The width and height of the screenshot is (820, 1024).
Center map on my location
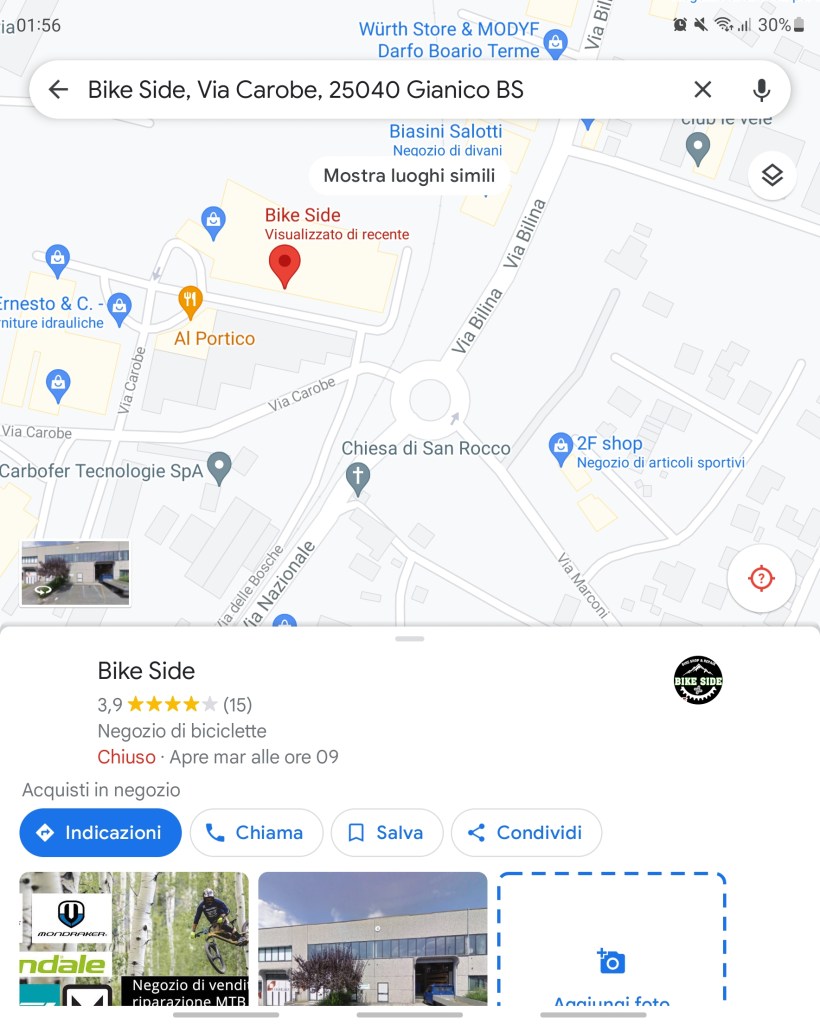(x=761, y=578)
